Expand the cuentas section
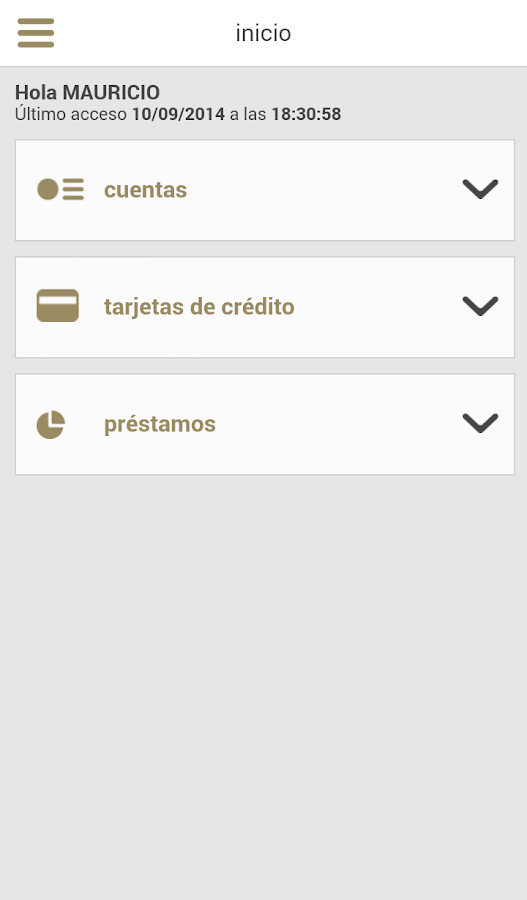 point(265,190)
